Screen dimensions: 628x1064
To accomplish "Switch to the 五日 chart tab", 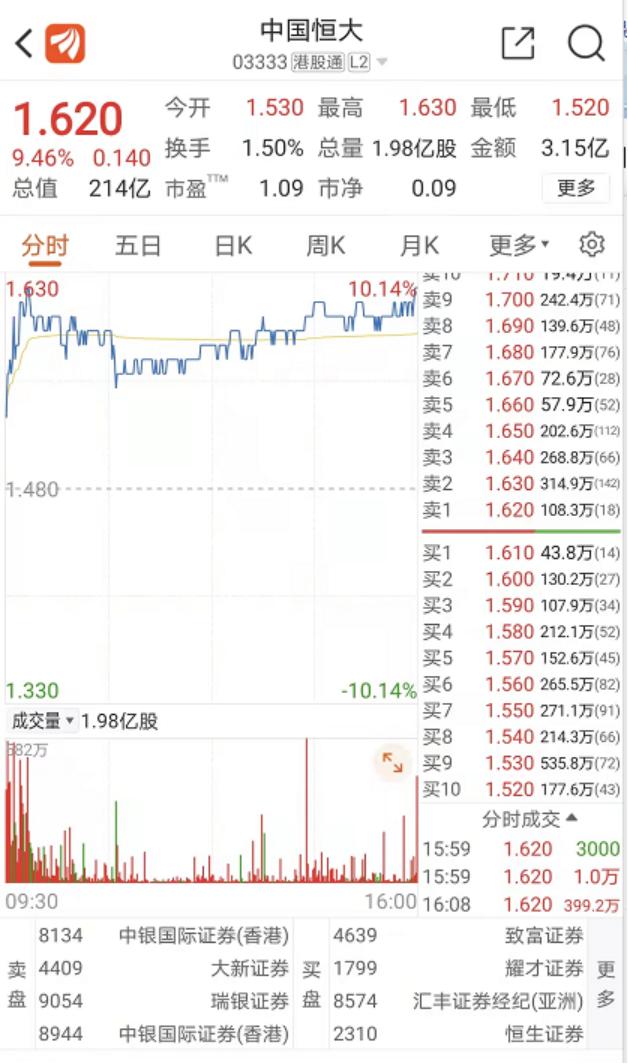I will click(x=138, y=246).
